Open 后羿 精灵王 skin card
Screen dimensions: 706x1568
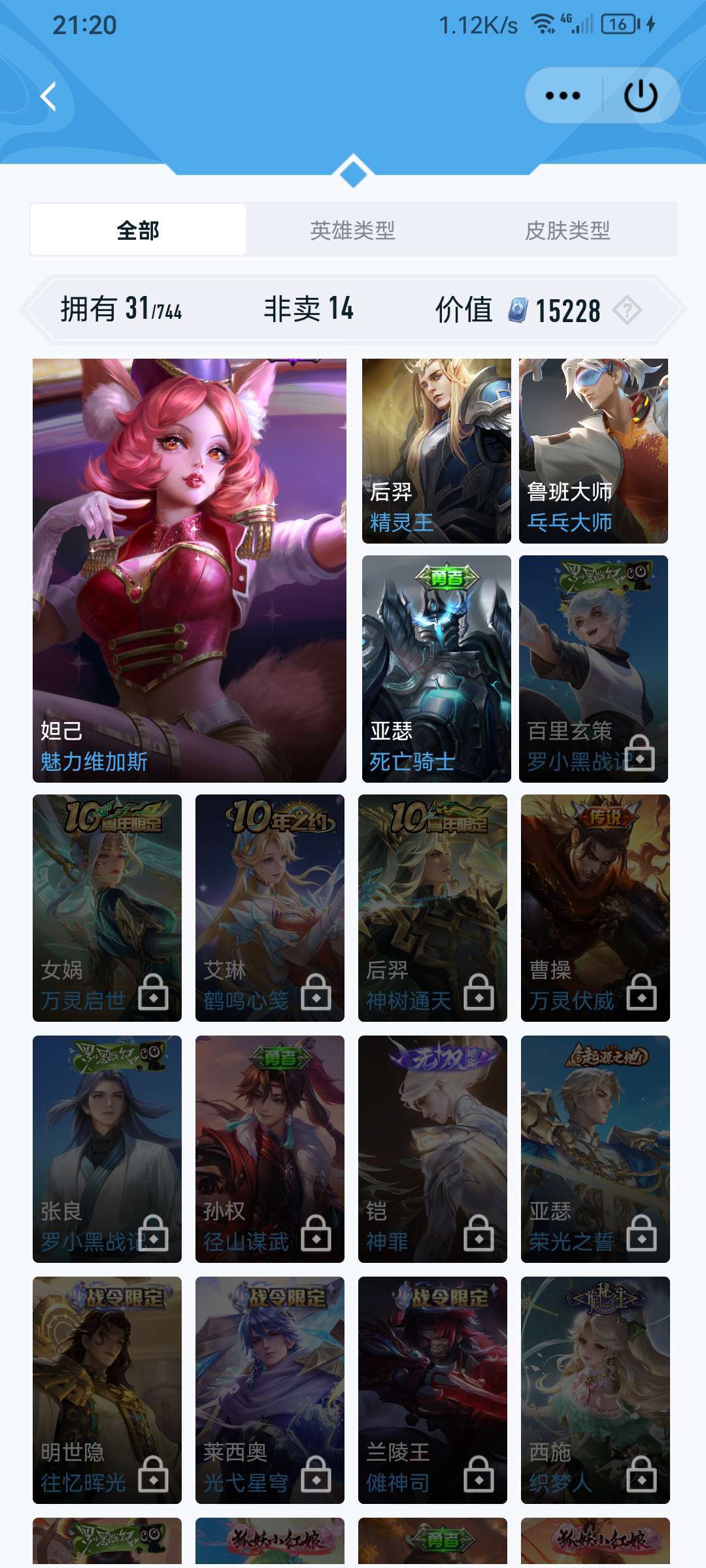click(x=436, y=451)
